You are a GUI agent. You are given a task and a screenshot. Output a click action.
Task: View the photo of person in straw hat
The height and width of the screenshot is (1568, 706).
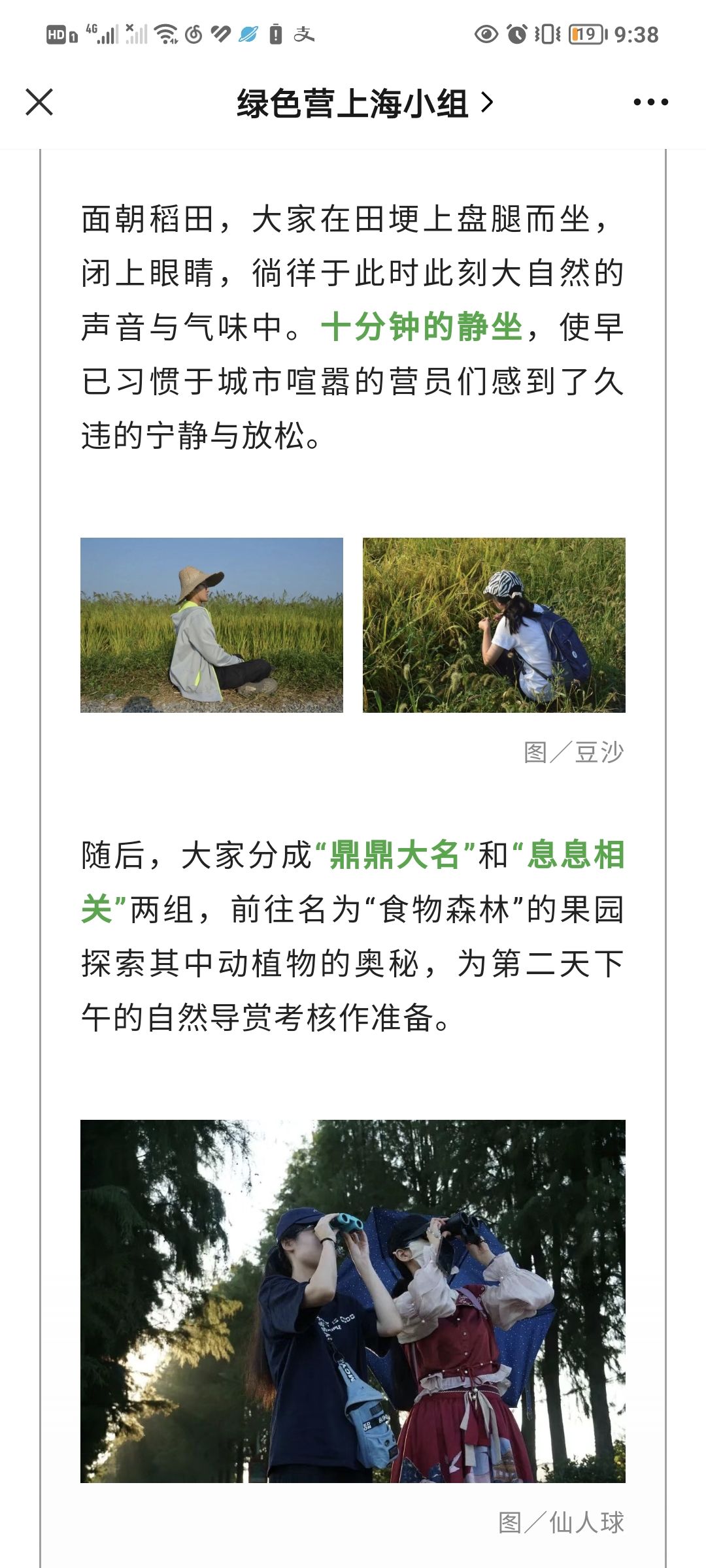click(212, 625)
